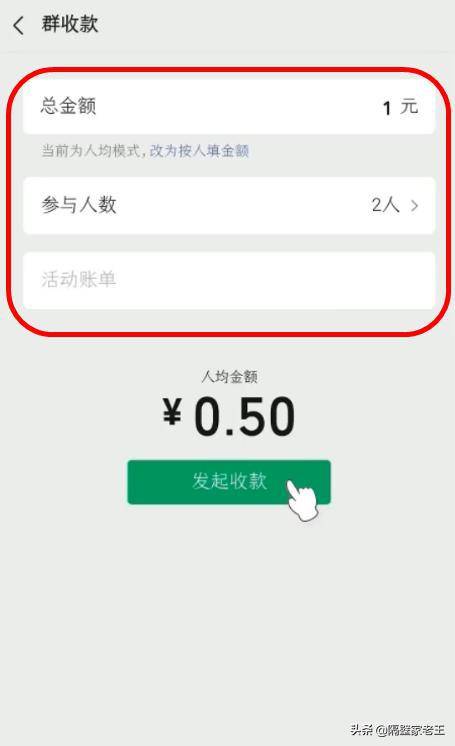The height and width of the screenshot is (746, 455).
Task: Go back from 群收款 screen
Action: click(18, 25)
